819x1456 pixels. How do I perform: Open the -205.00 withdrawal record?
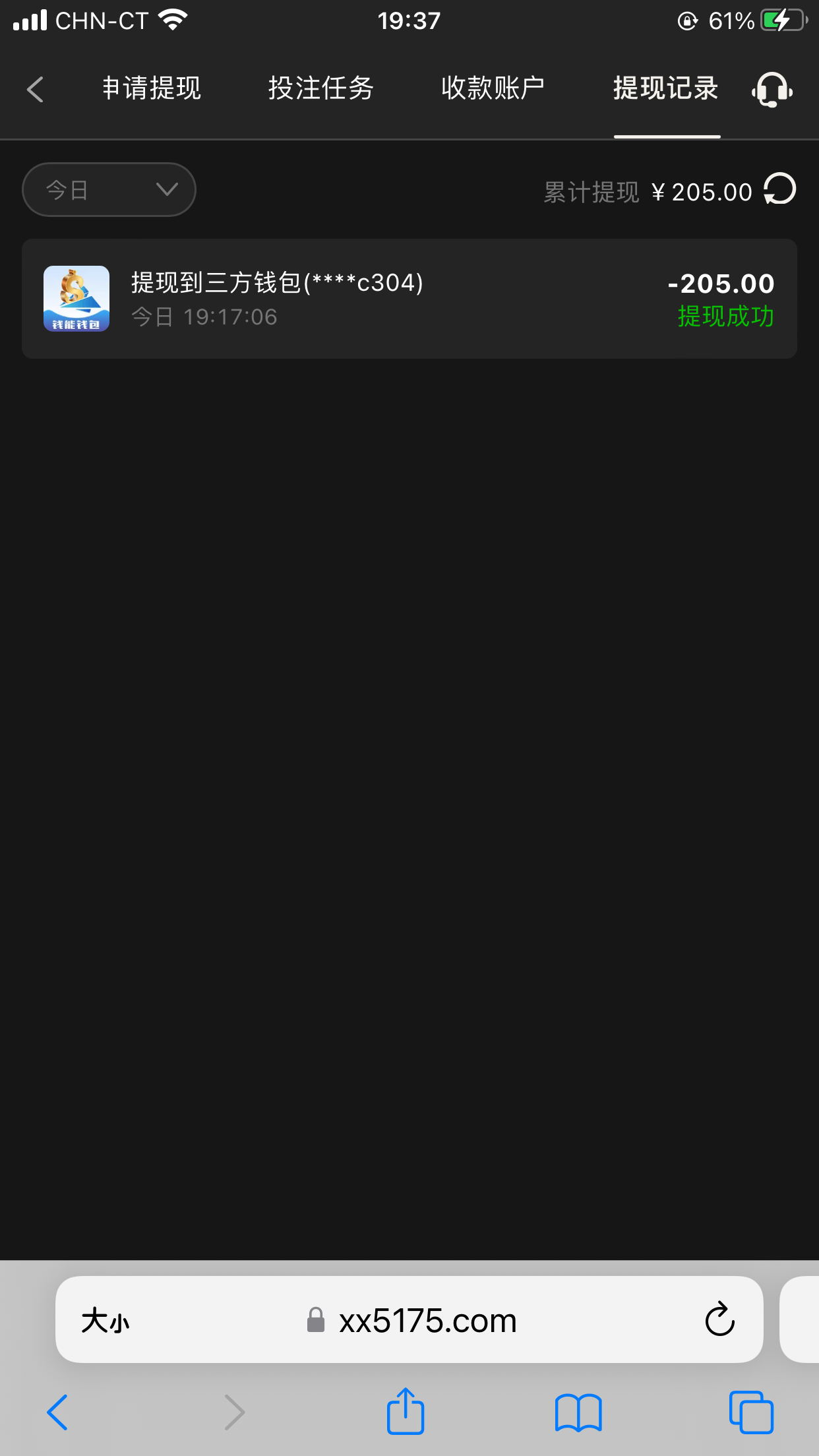pyautogui.click(x=409, y=299)
